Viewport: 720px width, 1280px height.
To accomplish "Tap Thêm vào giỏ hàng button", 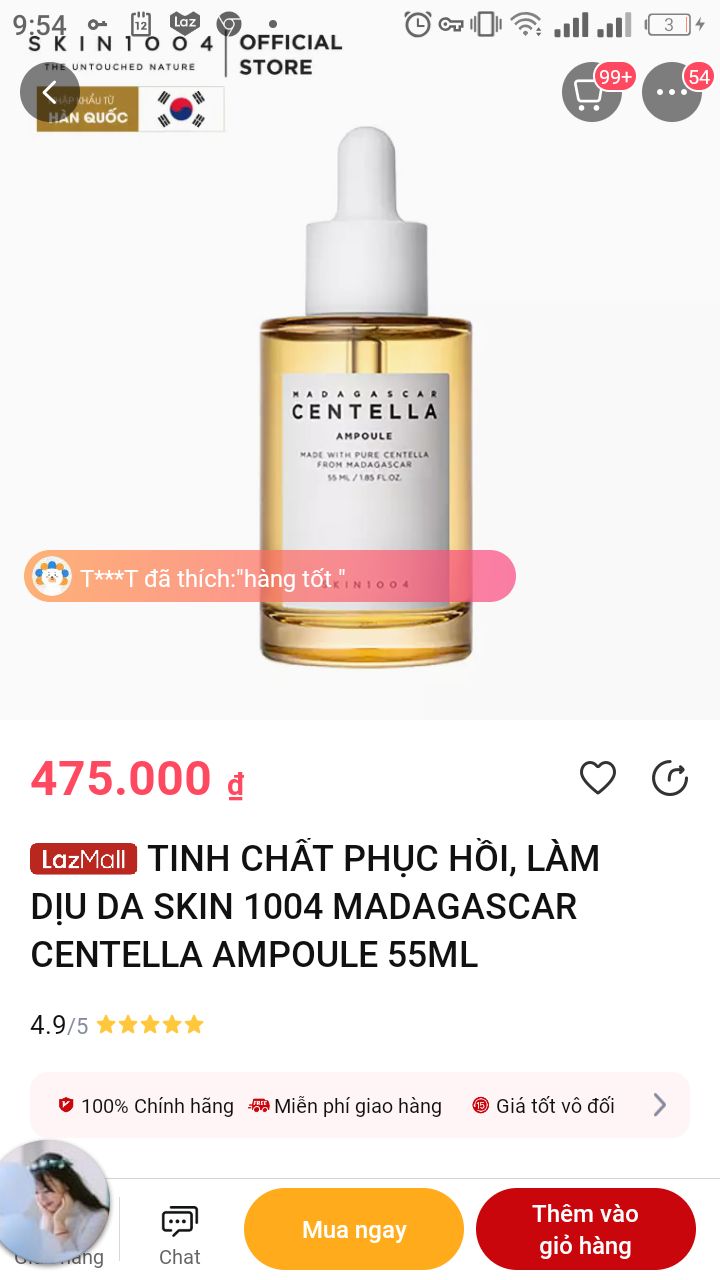I will click(x=585, y=1229).
